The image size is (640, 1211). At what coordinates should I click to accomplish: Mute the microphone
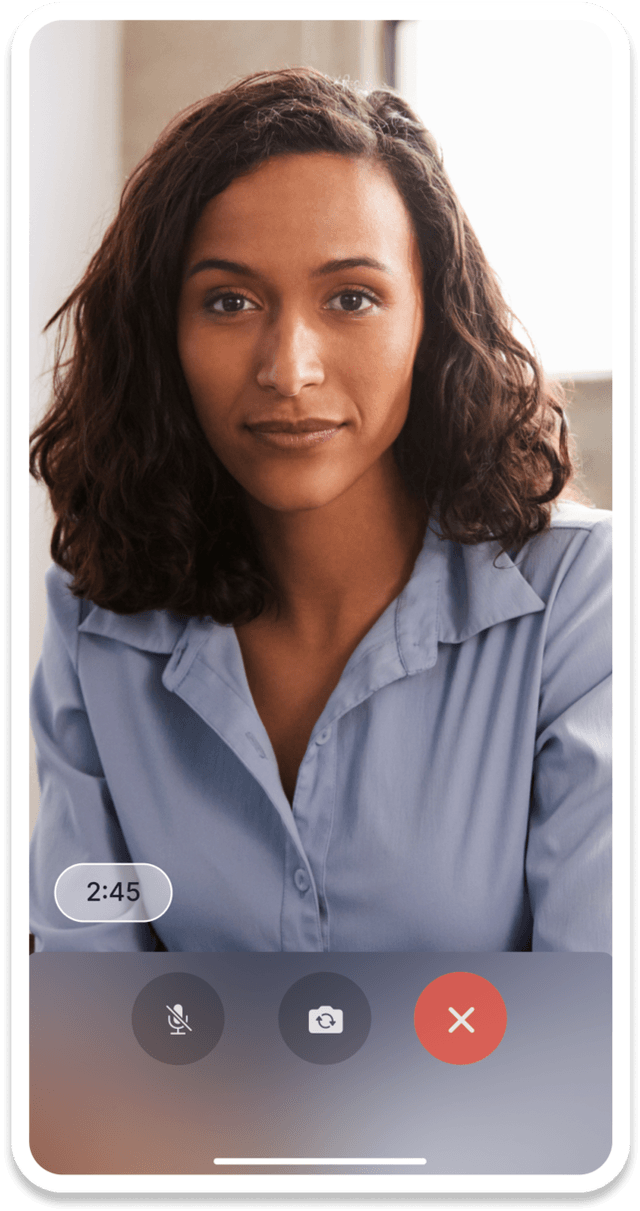178,1018
